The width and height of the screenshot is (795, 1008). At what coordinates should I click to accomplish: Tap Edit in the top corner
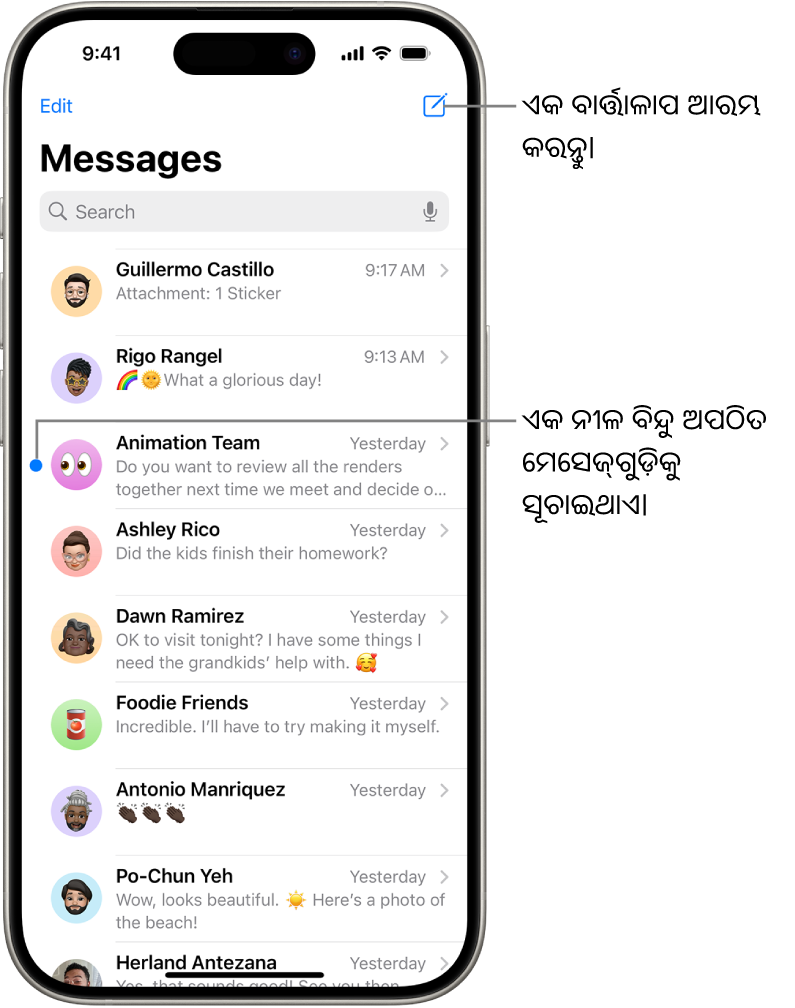point(56,106)
